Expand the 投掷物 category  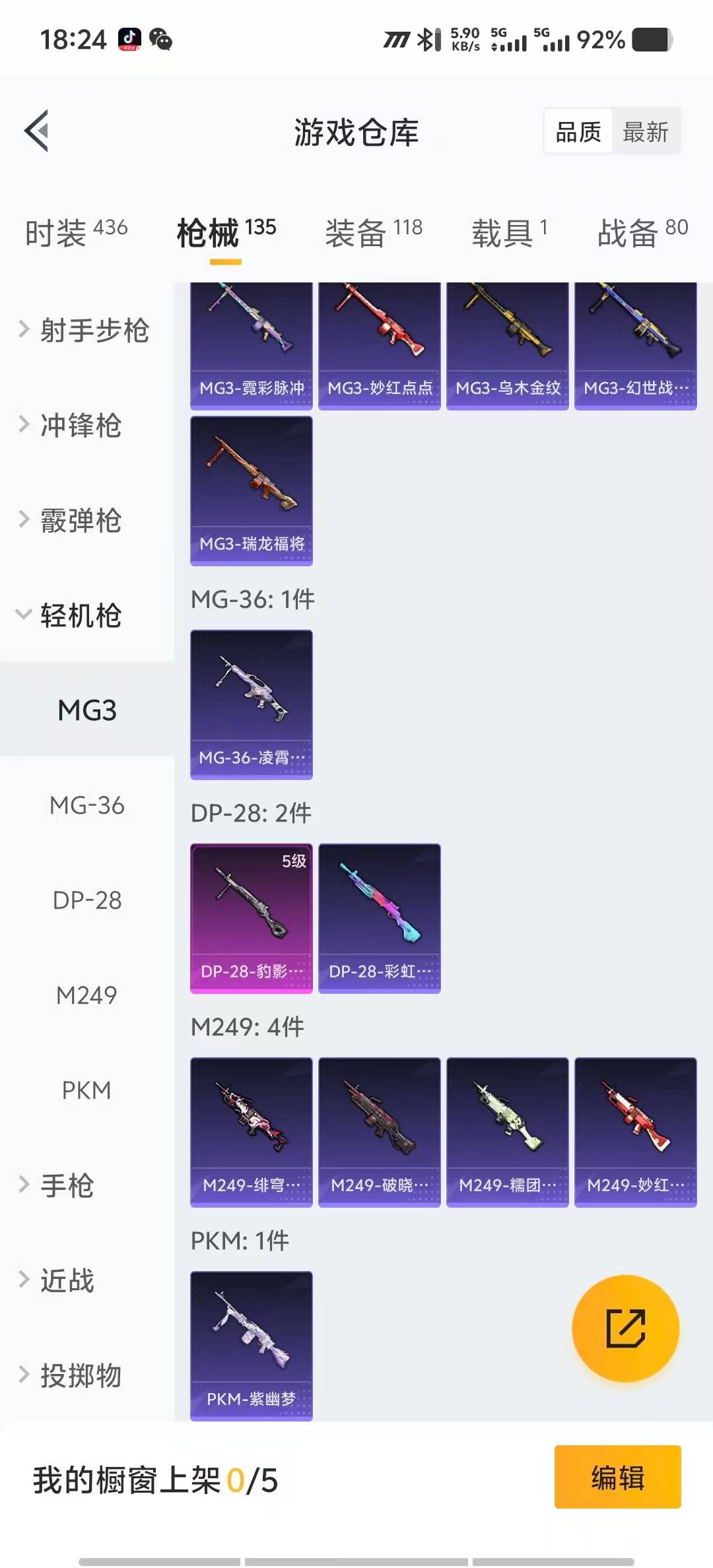(73, 1375)
